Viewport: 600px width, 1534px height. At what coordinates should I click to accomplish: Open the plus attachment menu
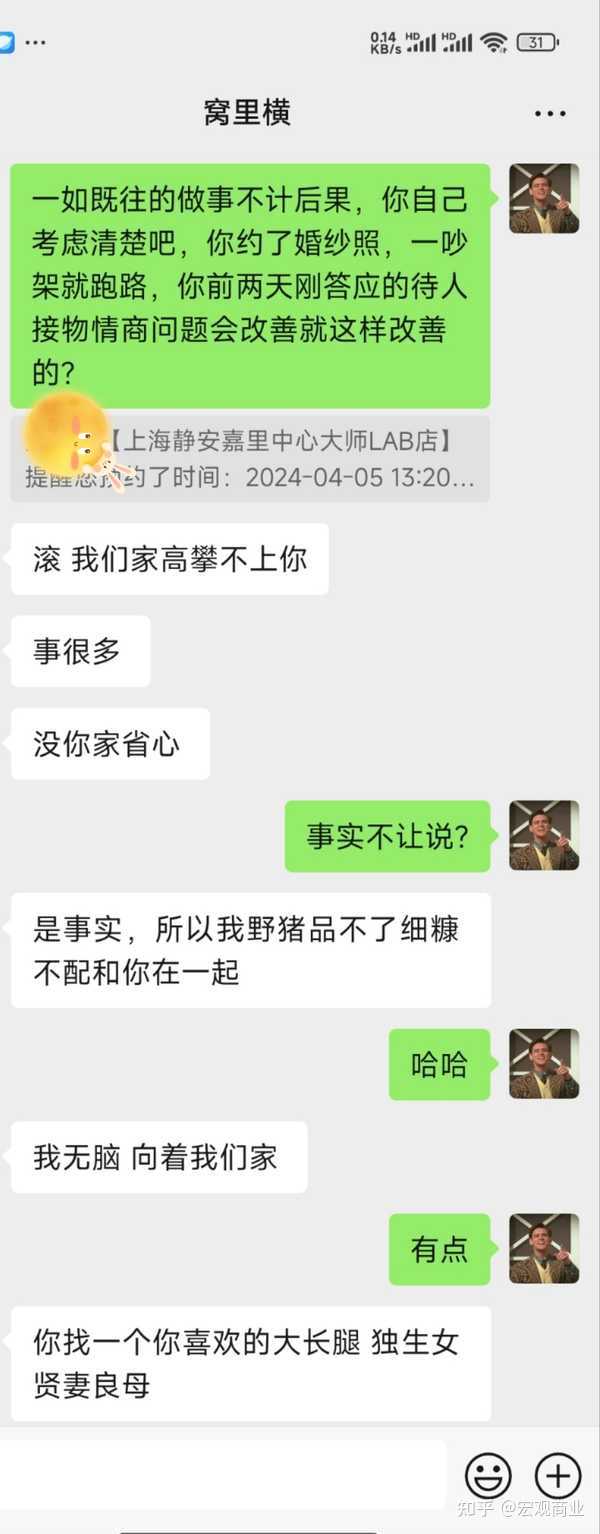[x=558, y=1476]
